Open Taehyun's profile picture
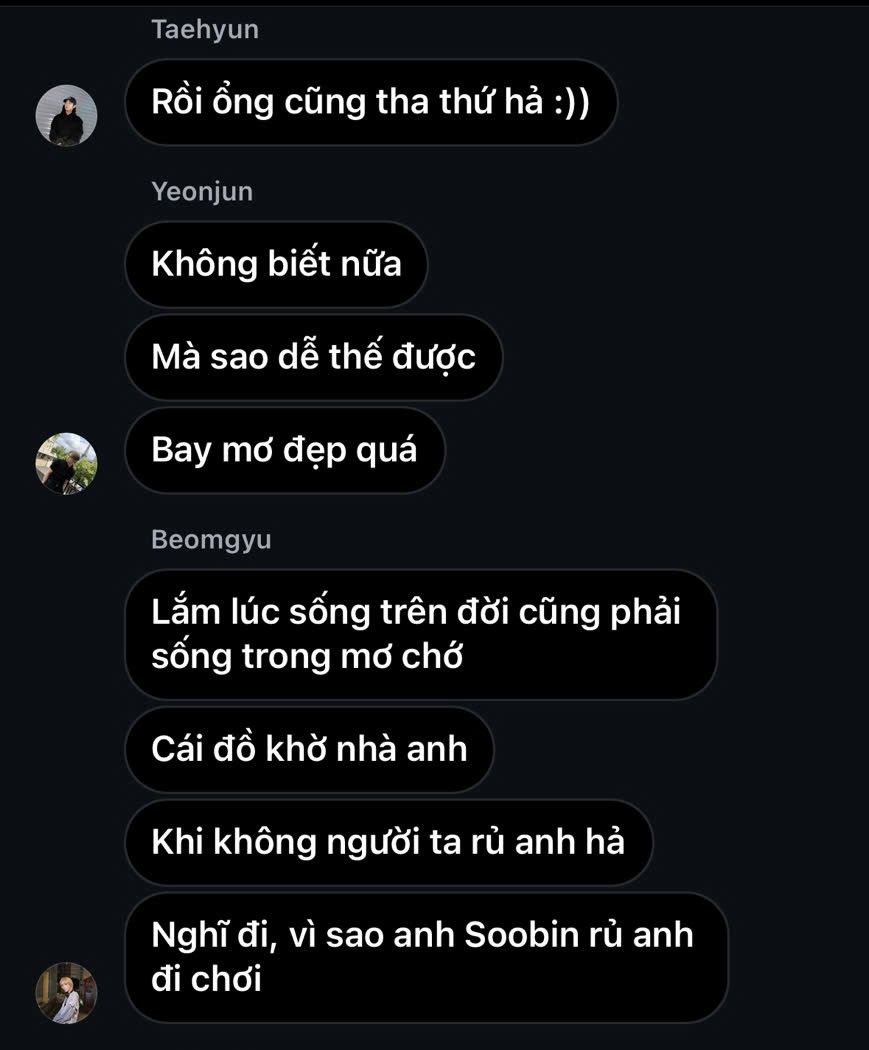Viewport: 869px width, 1050px height. [x=66, y=116]
